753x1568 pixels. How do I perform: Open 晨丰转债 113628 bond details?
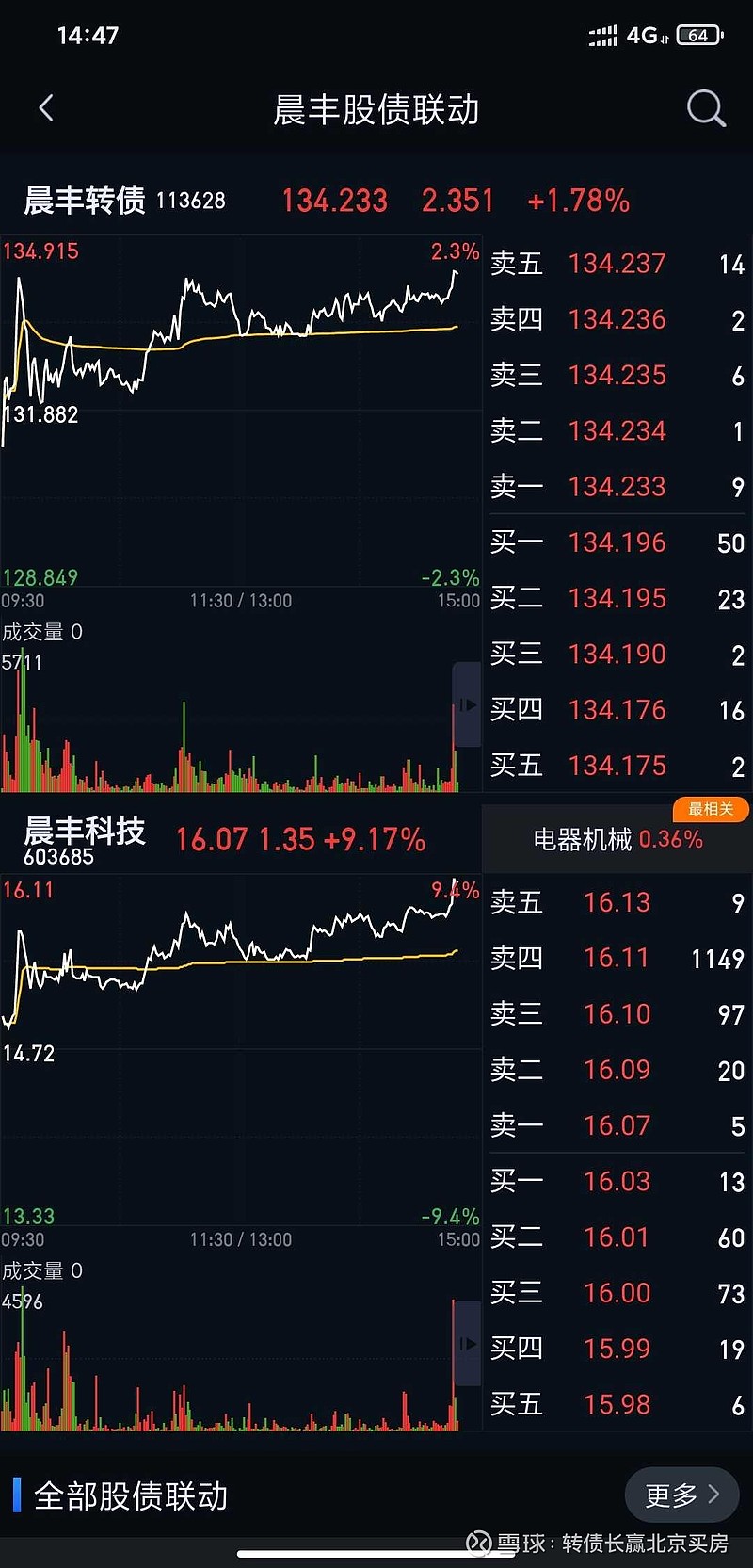[x=123, y=201]
